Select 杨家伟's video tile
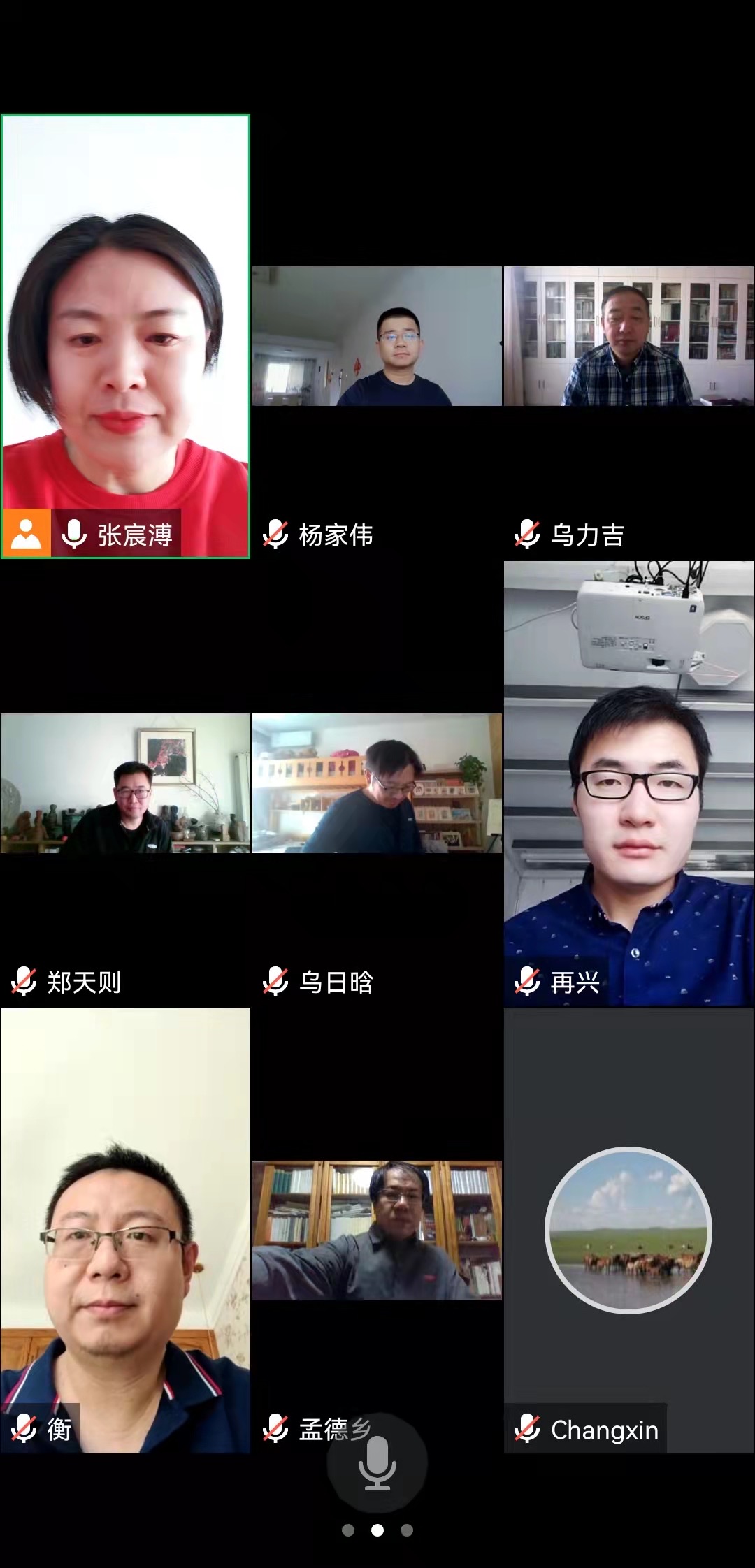755x1568 pixels. pos(377,335)
